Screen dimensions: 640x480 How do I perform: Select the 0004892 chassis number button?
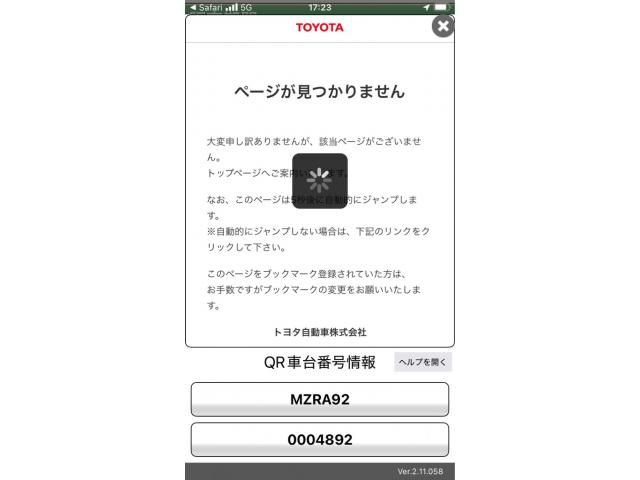319,440
